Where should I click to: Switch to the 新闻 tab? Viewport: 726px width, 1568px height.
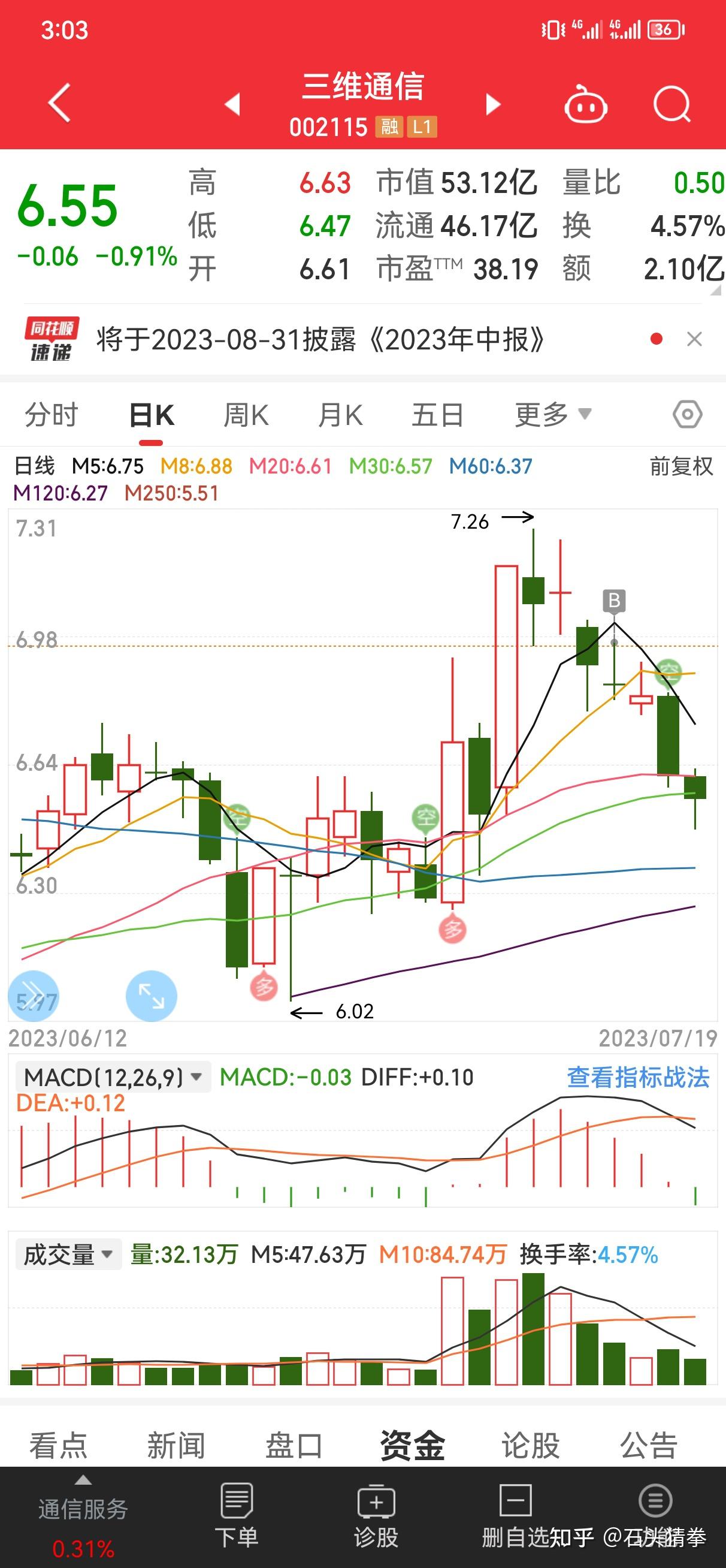coord(176,1445)
